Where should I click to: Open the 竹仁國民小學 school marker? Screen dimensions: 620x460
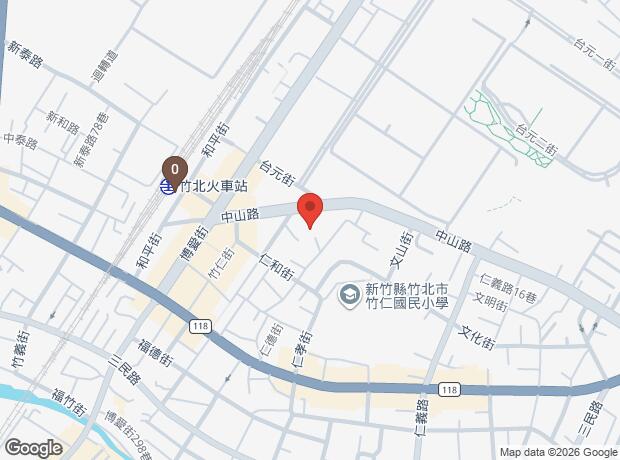point(349,294)
